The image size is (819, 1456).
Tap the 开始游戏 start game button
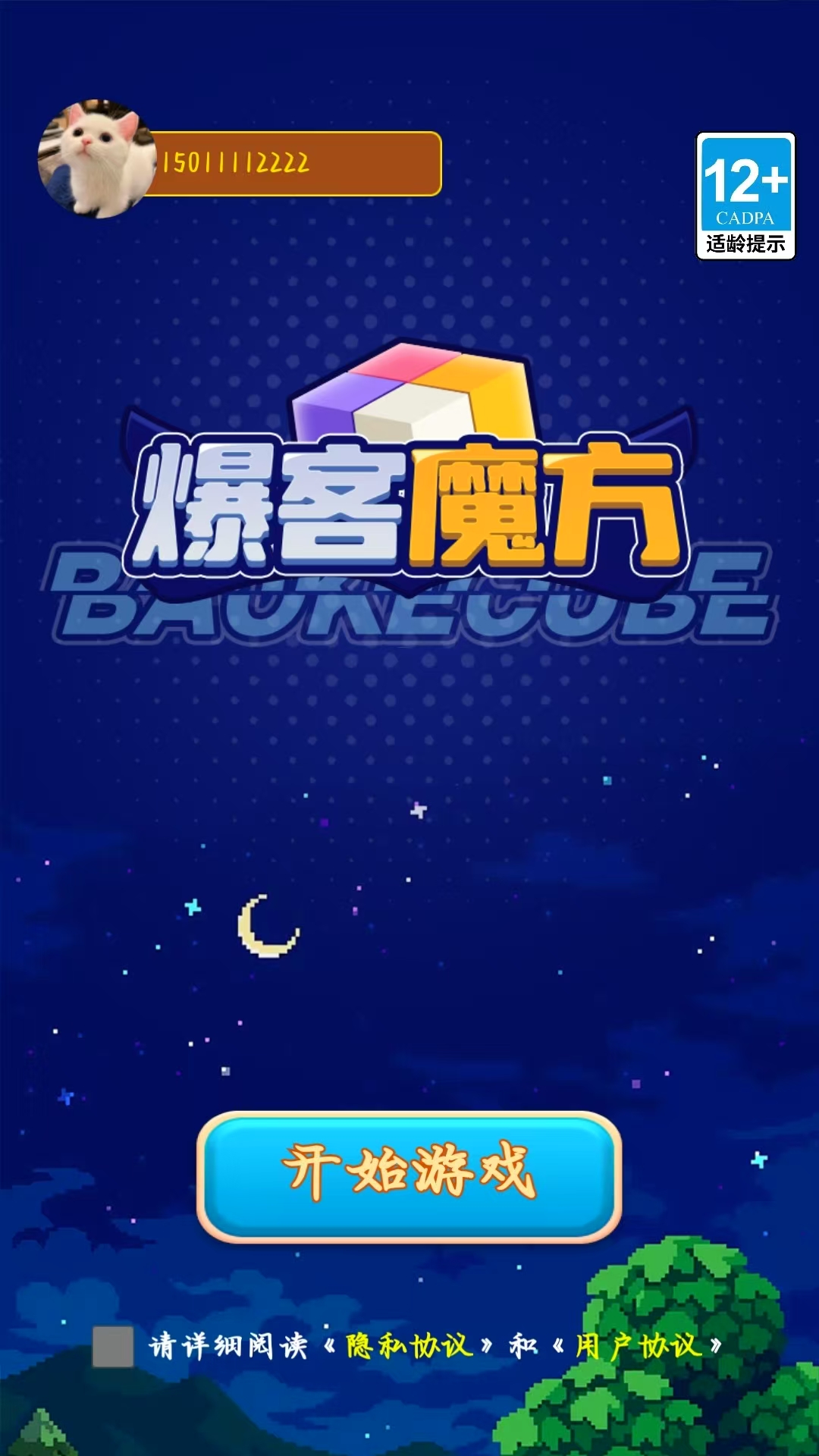coord(409,1175)
